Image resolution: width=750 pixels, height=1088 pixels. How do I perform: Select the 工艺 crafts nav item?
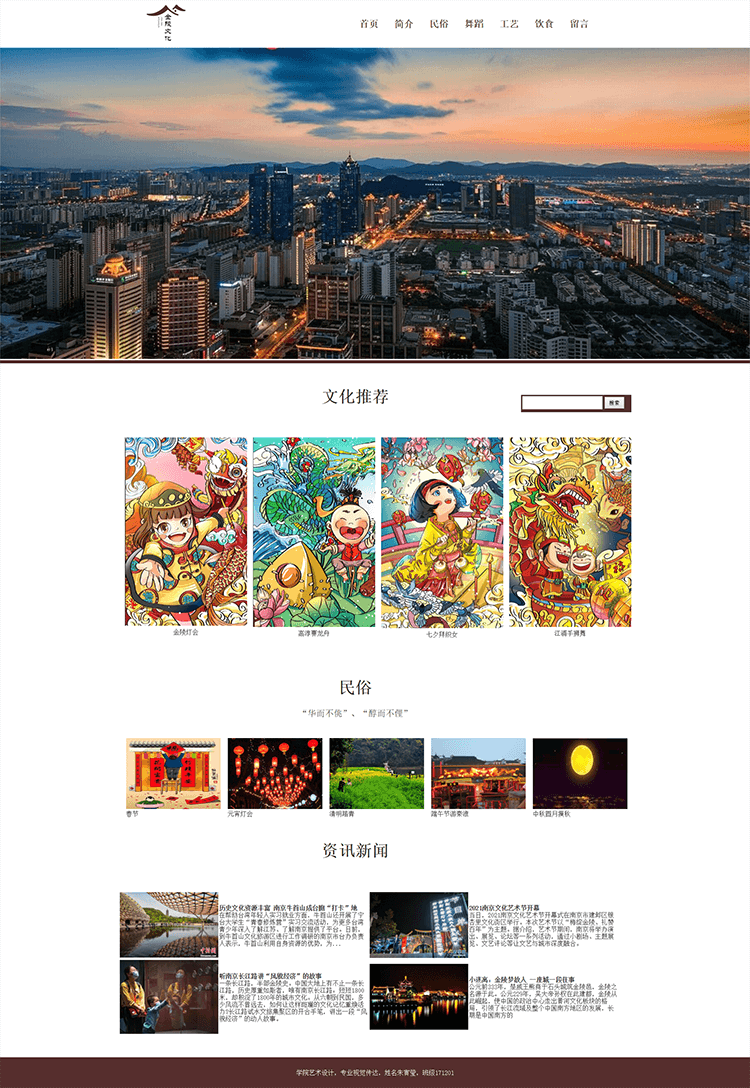tap(509, 24)
